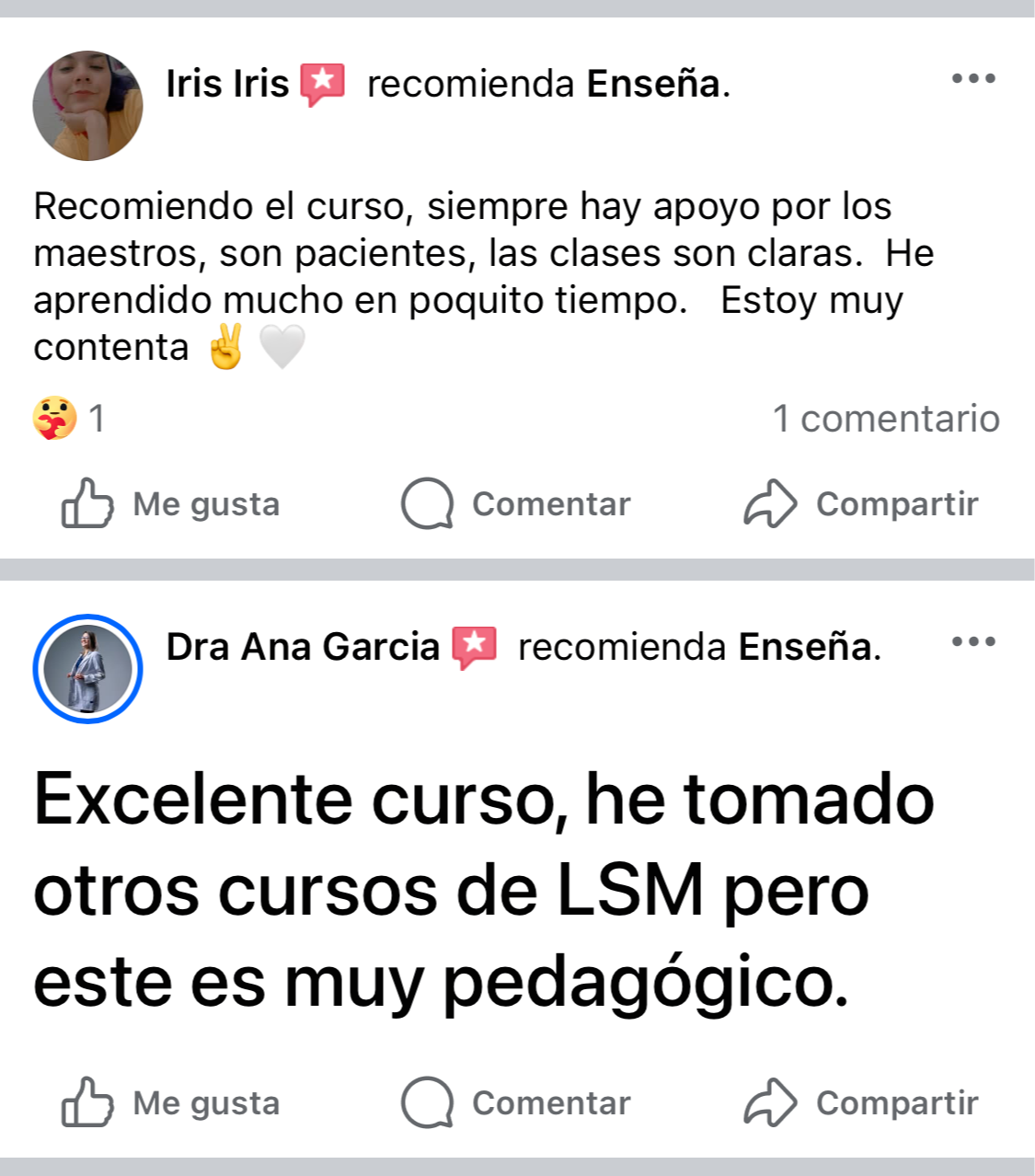The width and height of the screenshot is (1035, 1176).
Task: Share Dra Ana Garcia's recommendation
Action: pyautogui.click(x=861, y=1102)
